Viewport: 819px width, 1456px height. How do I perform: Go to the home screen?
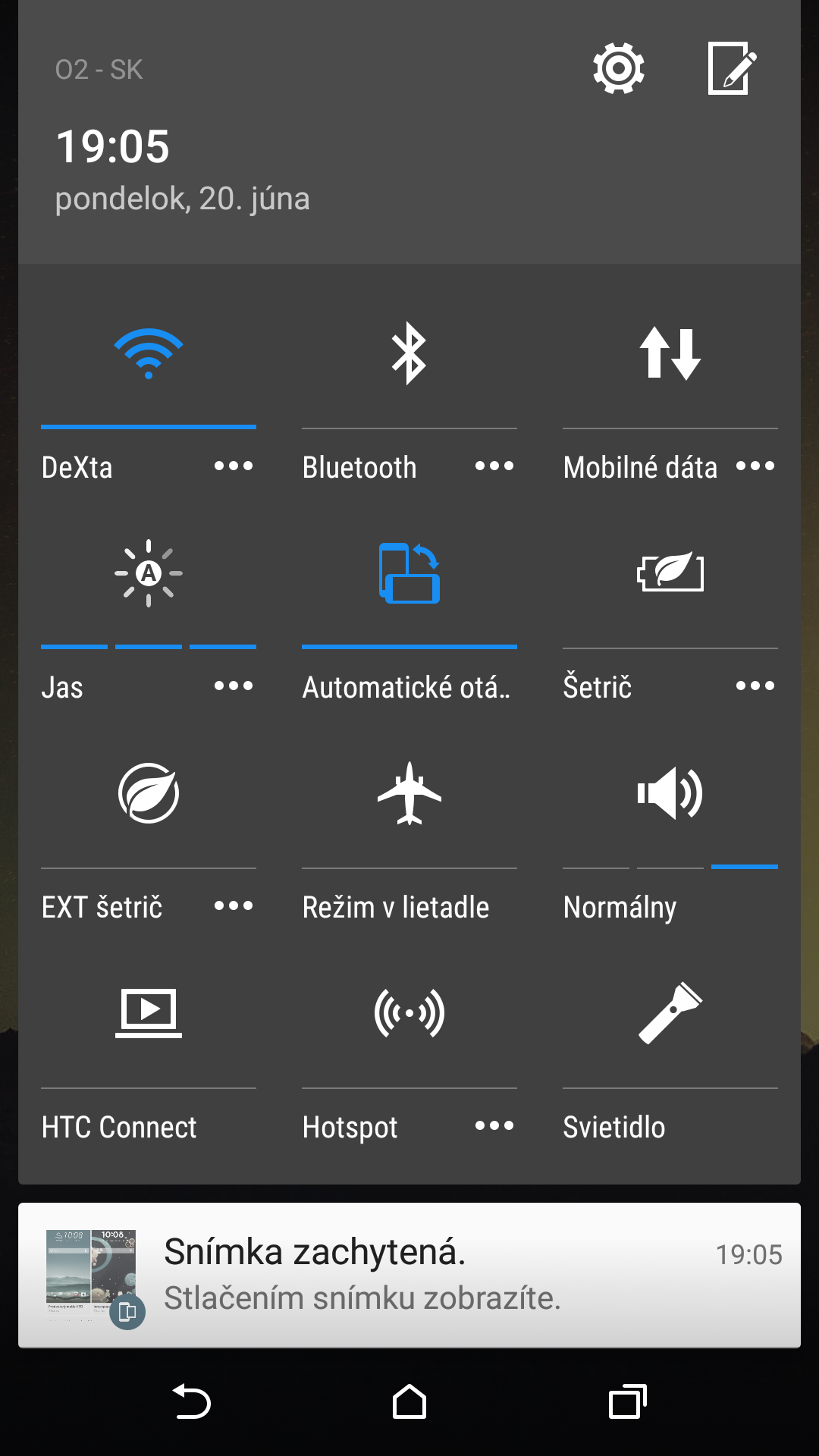point(409,1401)
